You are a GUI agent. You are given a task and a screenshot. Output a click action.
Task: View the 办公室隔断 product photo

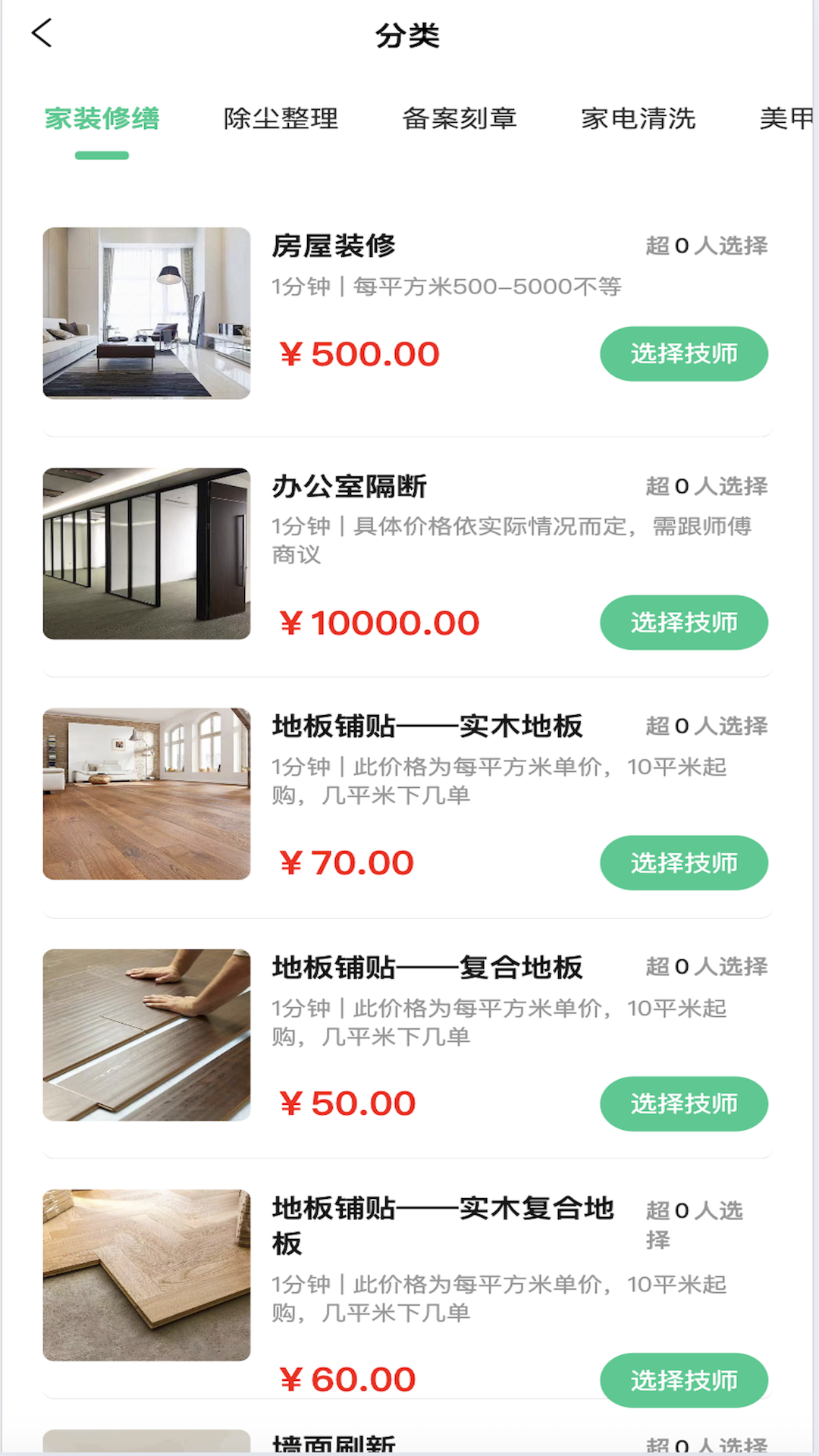click(146, 554)
